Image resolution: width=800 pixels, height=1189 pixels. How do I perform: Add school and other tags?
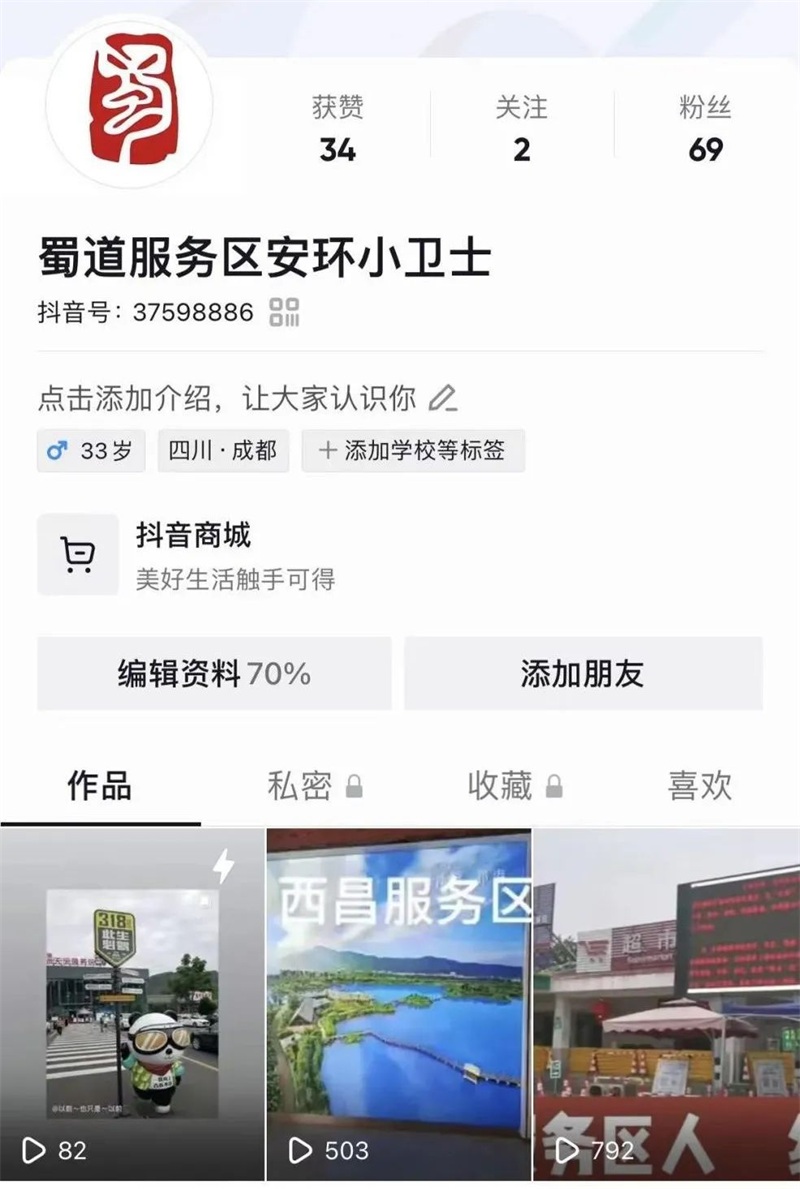(x=413, y=451)
